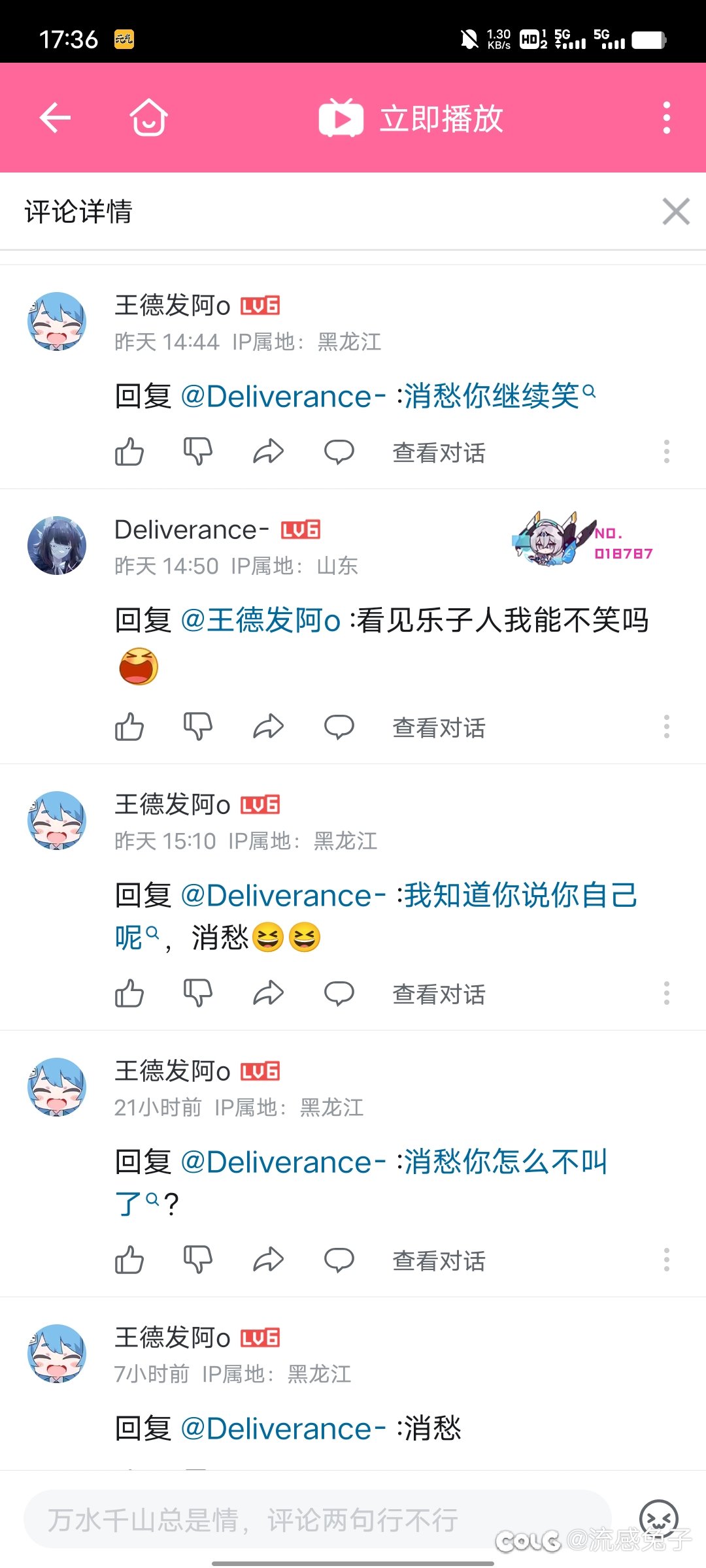Image resolution: width=706 pixels, height=1568 pixels.
Task: Close the 评论详情 panel
Action: pyautogui.click(x=676, y=211)
